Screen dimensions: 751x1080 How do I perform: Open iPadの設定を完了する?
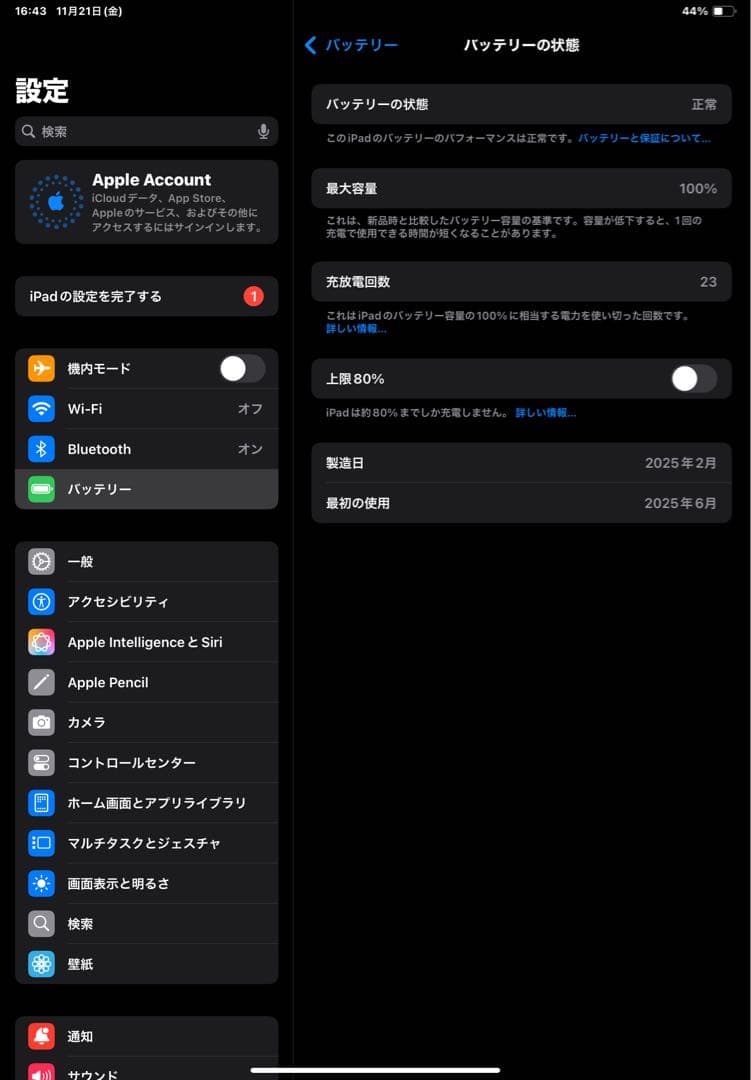(146, 296)
